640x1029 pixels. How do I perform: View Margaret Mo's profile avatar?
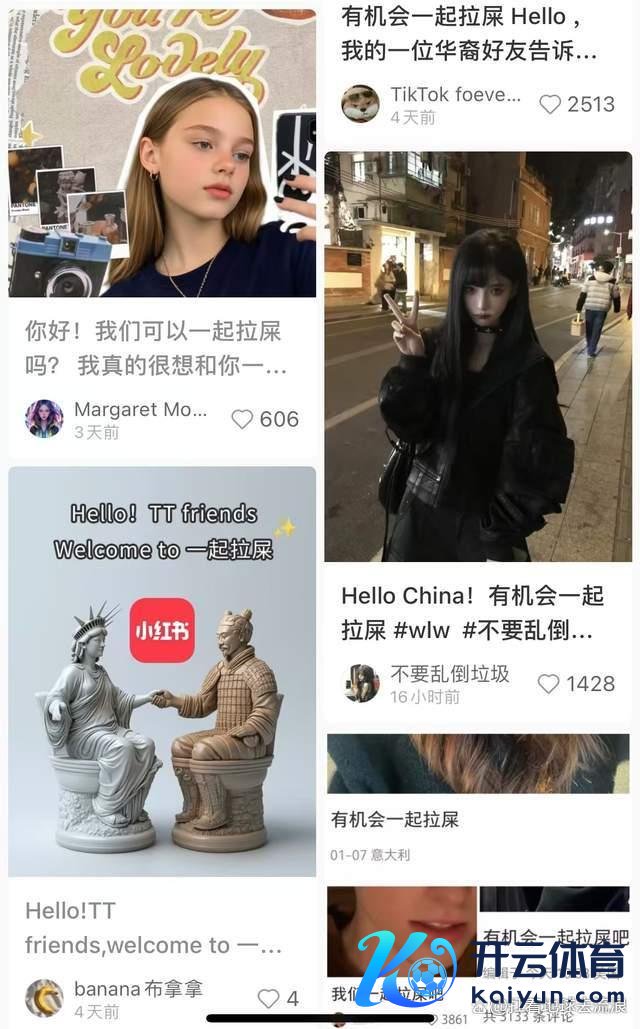coord(44,419)
